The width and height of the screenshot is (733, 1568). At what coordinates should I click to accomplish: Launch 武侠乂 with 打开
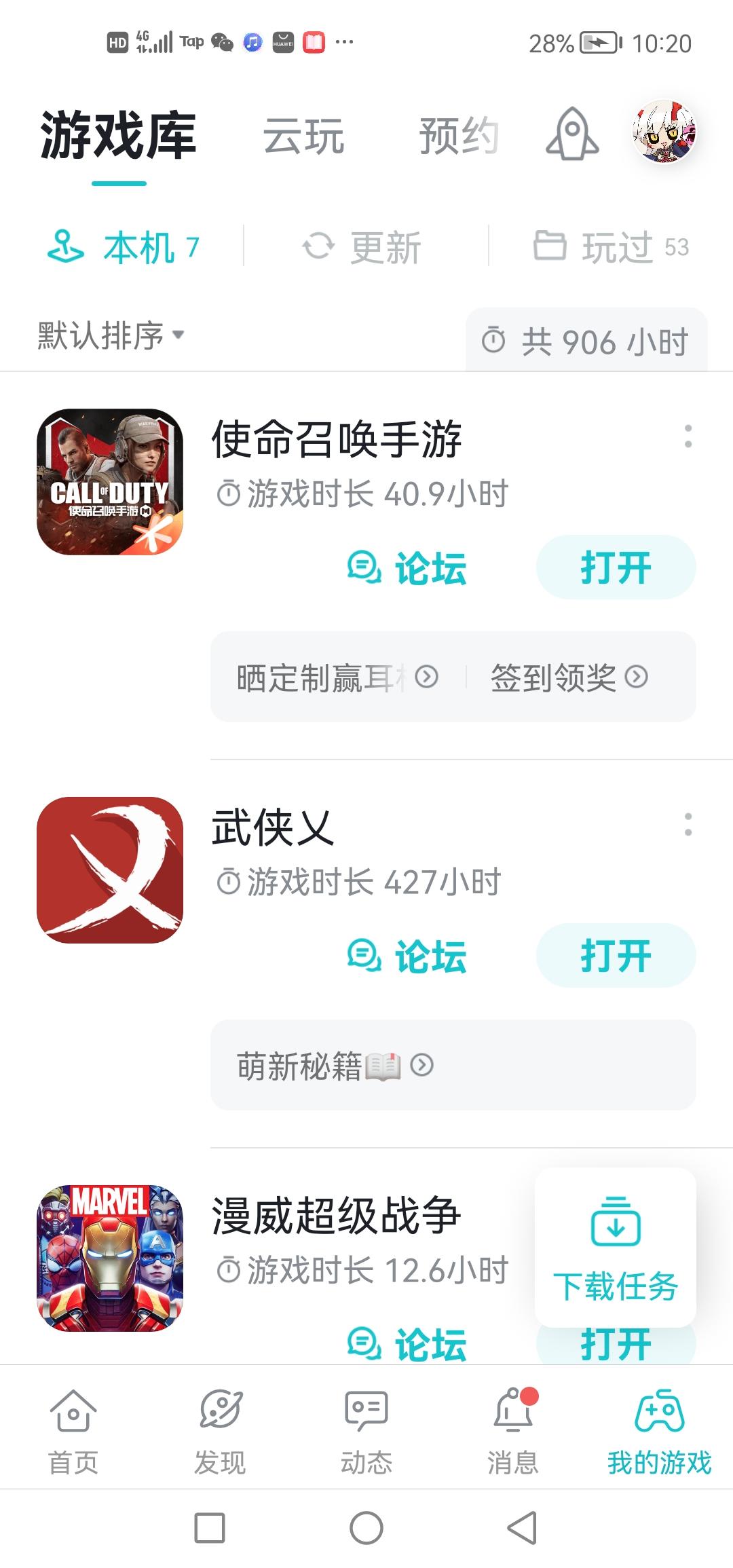click(616, 956)
